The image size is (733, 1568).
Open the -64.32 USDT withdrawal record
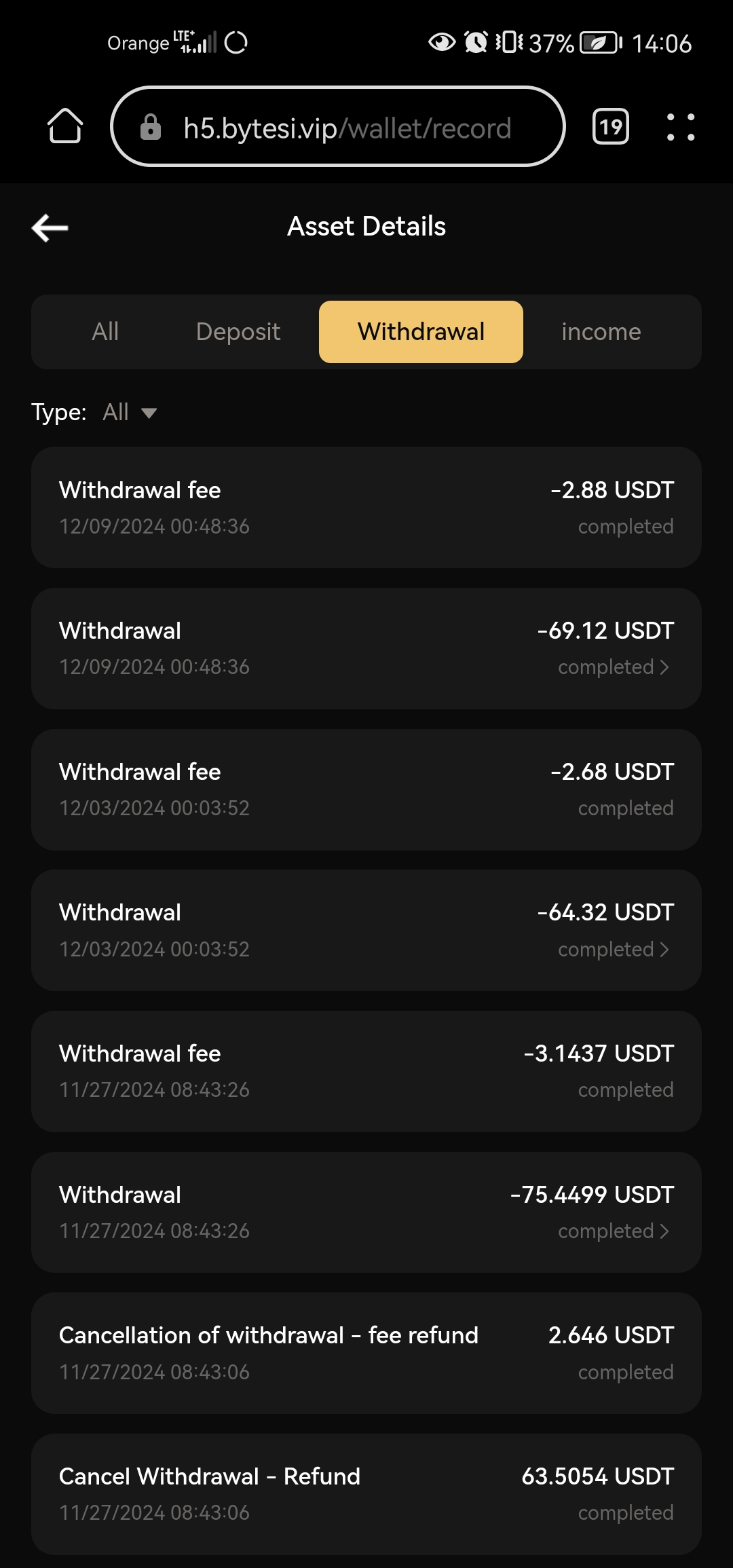pos(366,931)
